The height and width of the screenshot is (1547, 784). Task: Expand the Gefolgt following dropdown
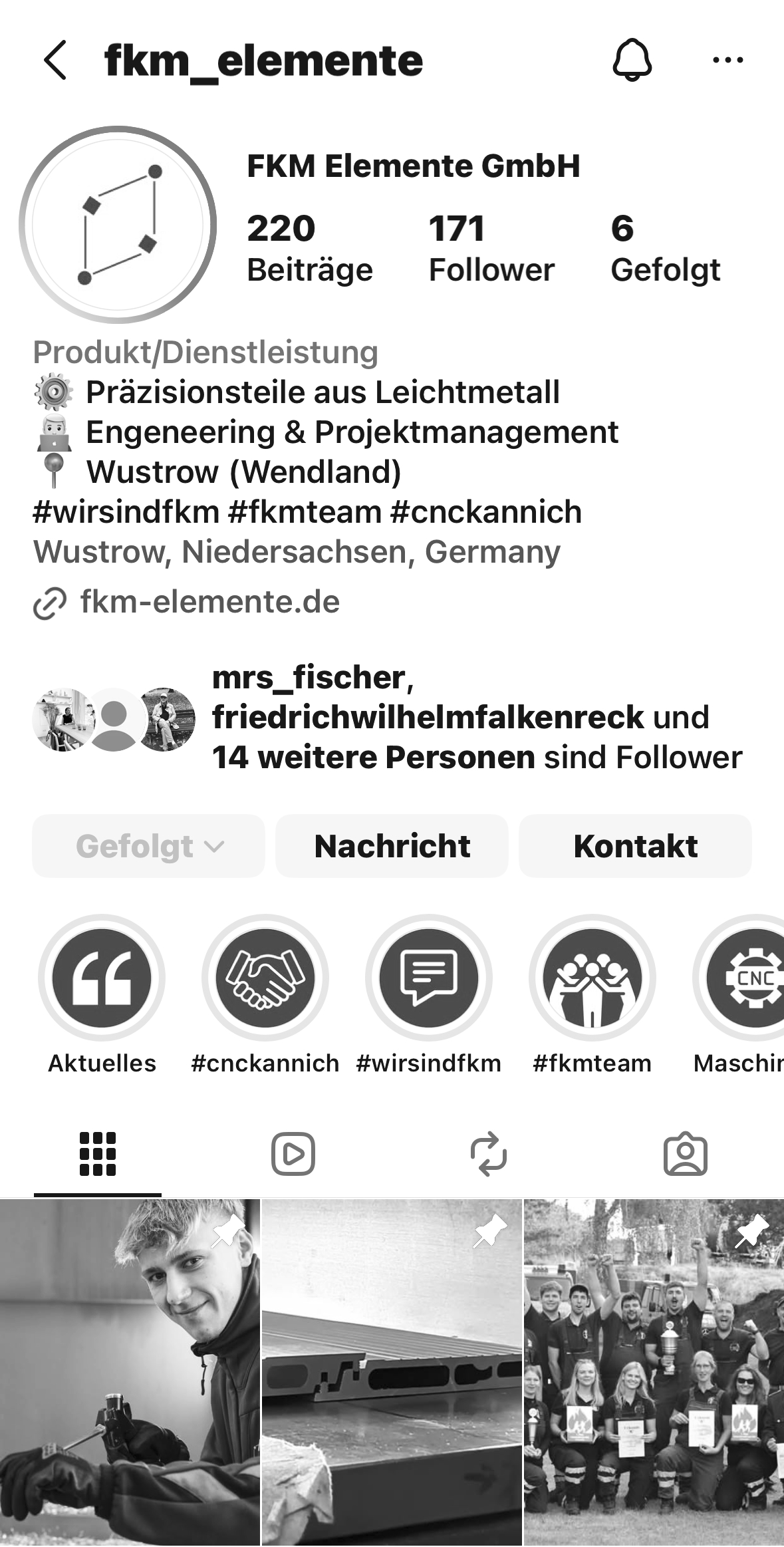tap(148, 846)
